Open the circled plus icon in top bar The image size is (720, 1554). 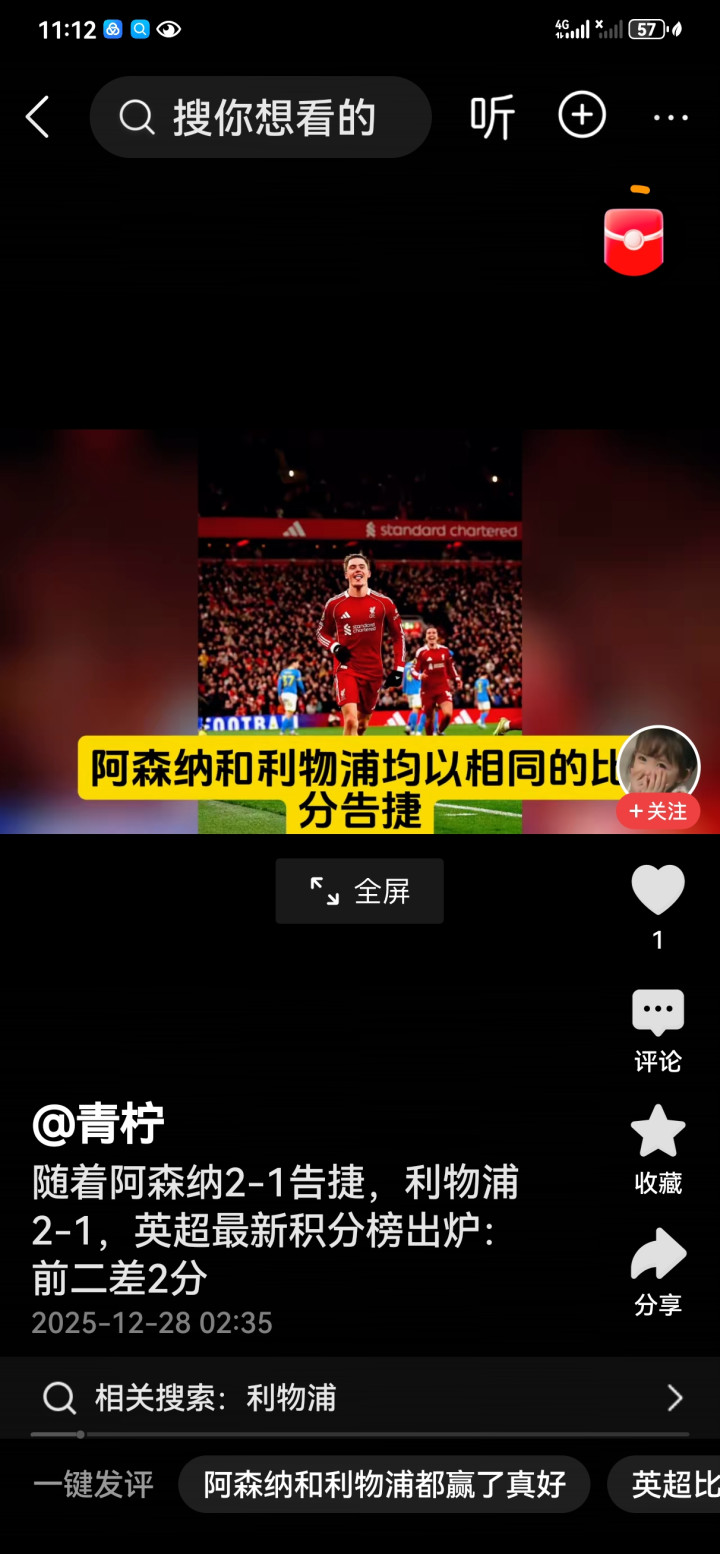[x=582, y=116]
